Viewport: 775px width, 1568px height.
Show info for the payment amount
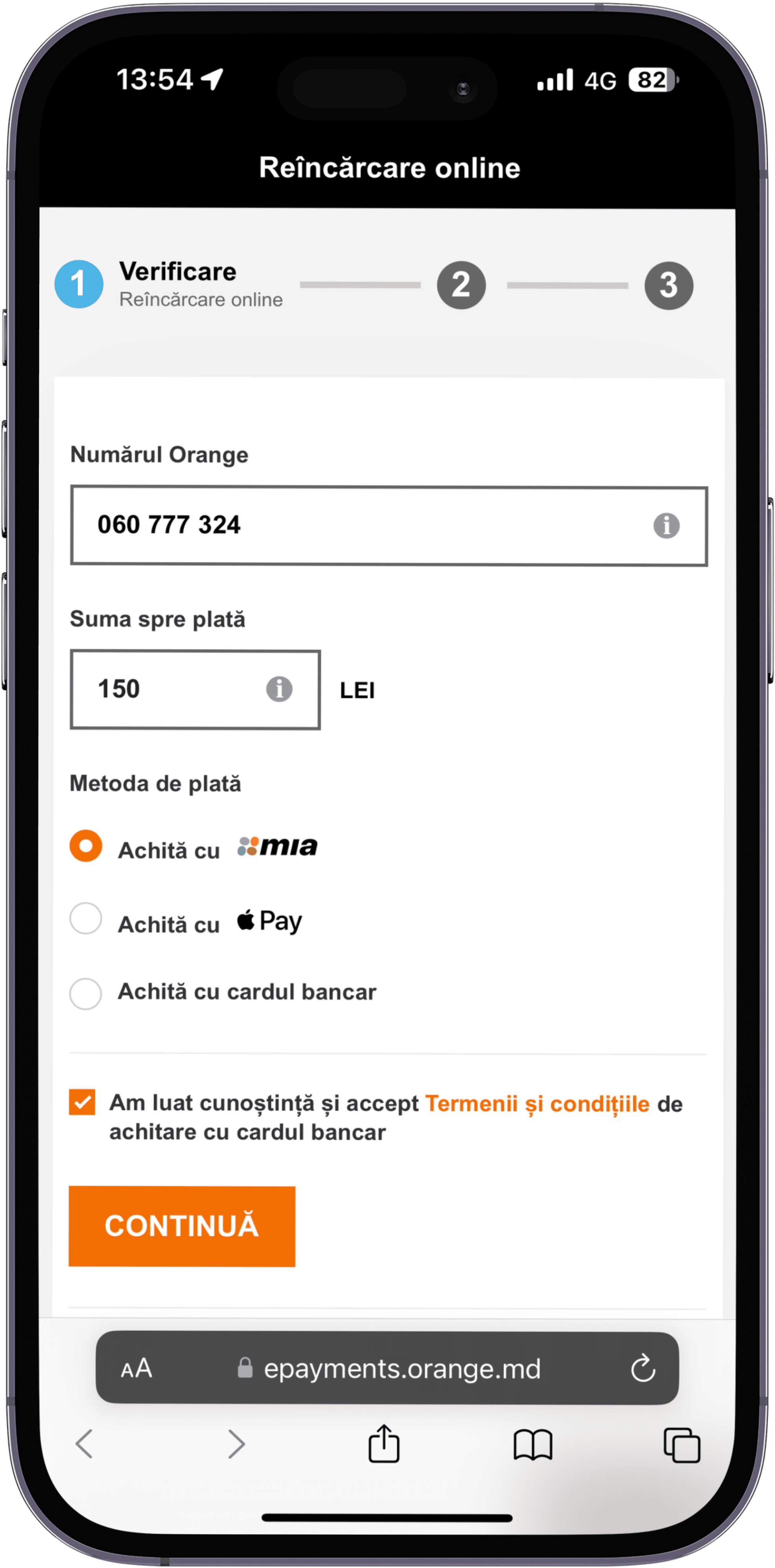(279, 690)
